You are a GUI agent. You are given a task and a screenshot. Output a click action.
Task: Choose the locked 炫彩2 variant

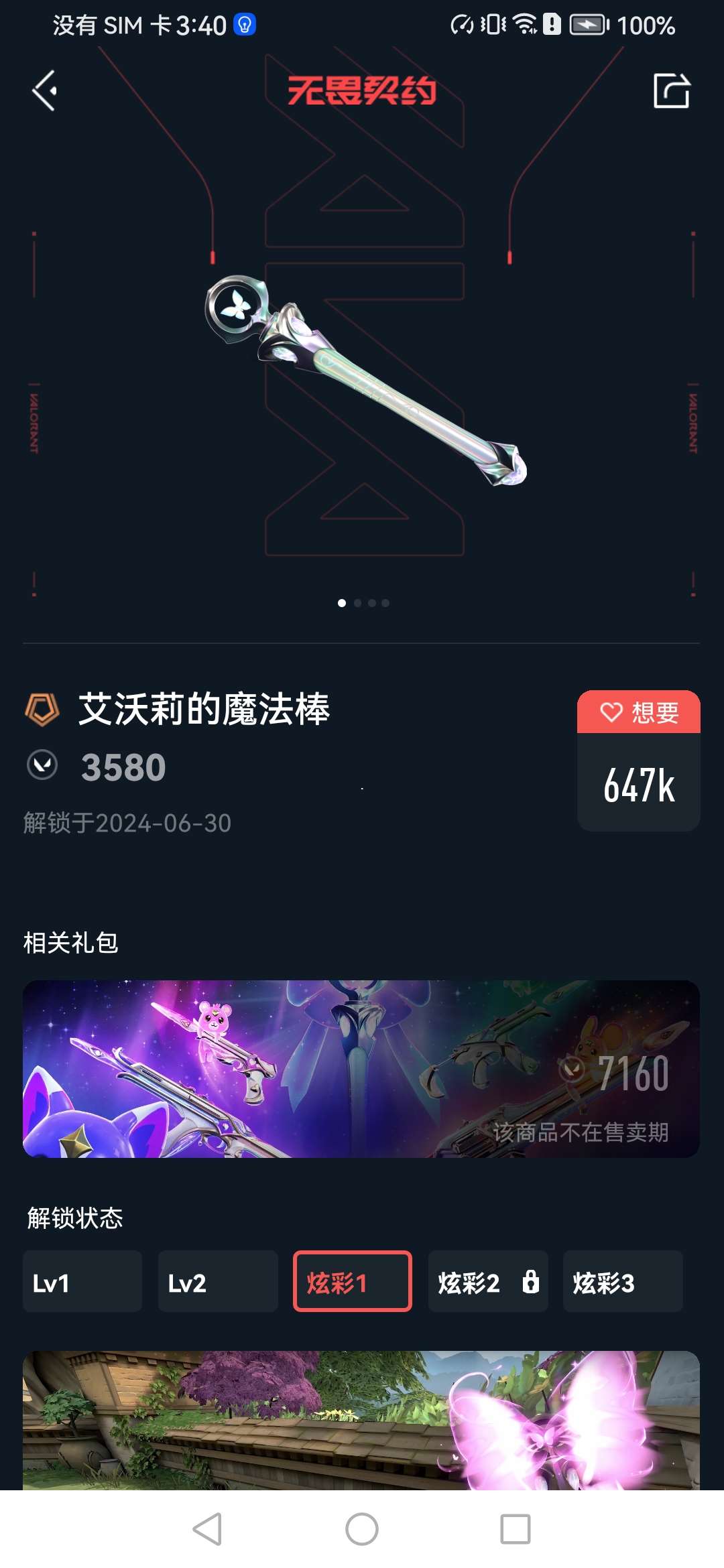pos(487,1281)
